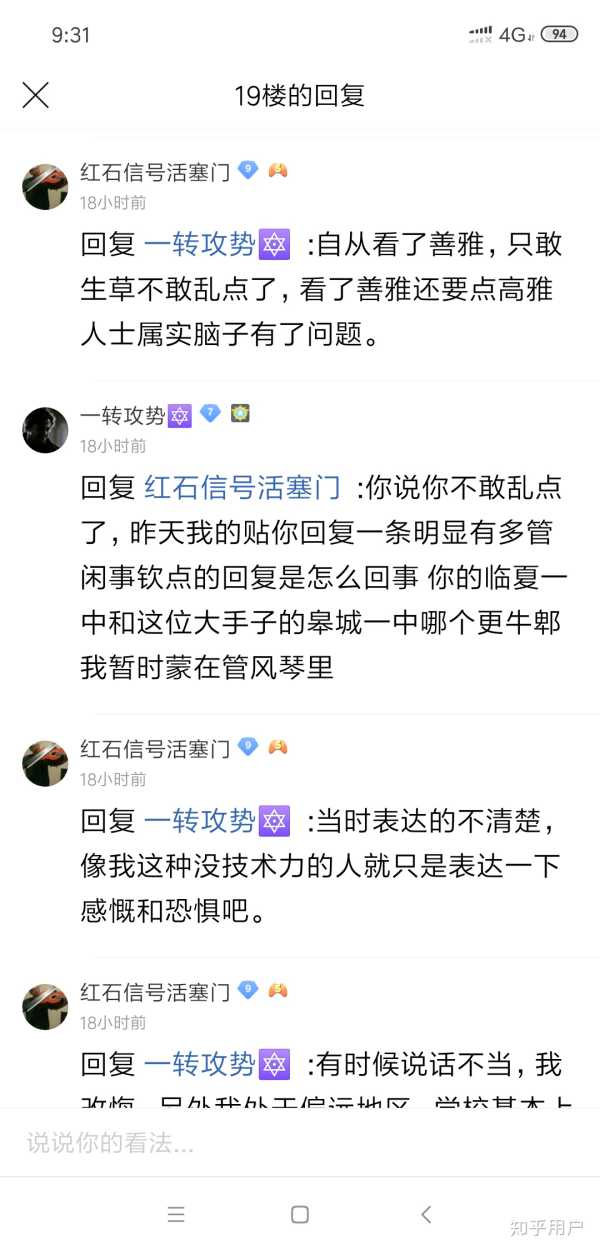
Task: Open the avatar of user 一转攻势
Action: pyautogui.click(x=45, y=430)
